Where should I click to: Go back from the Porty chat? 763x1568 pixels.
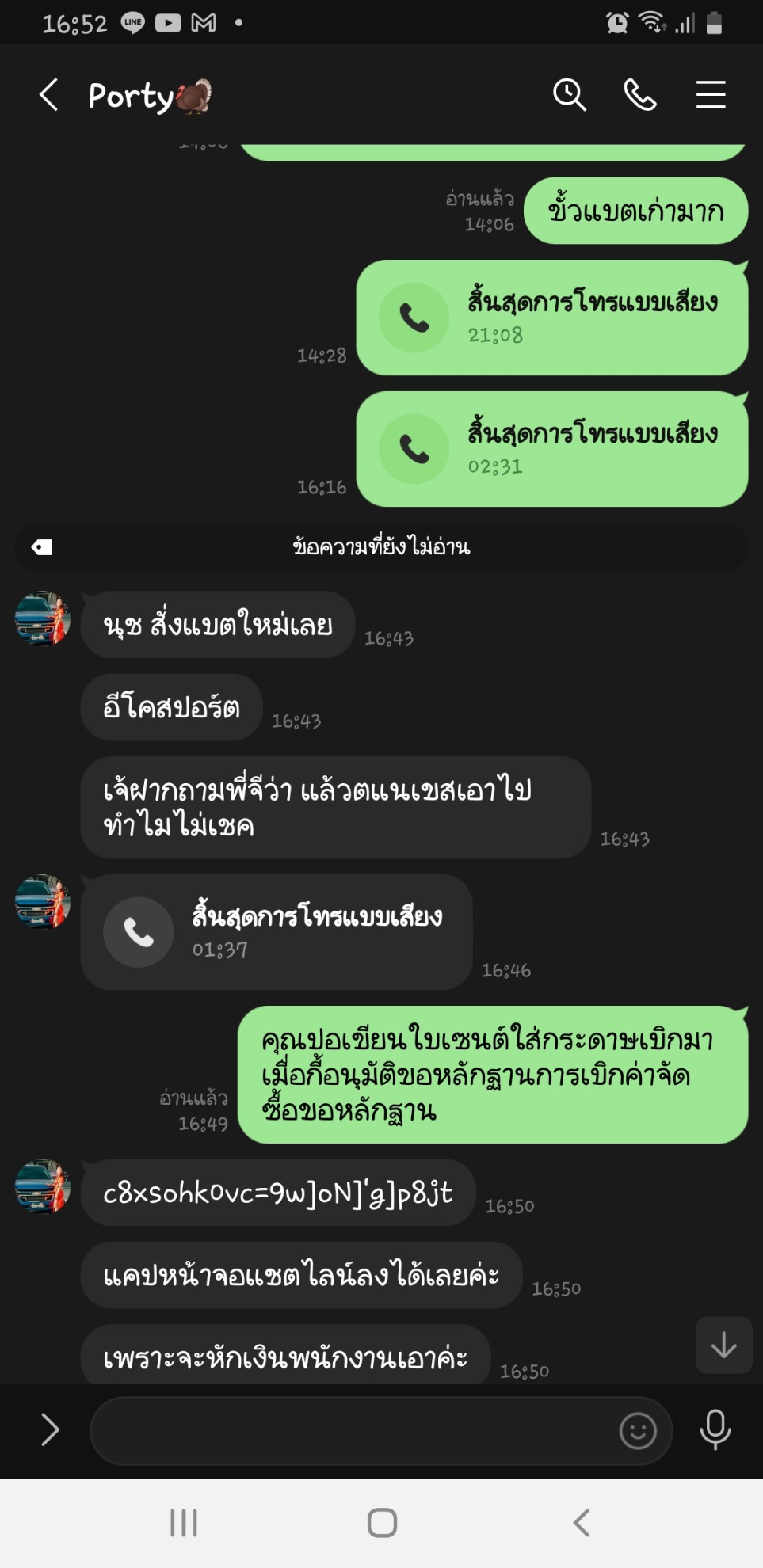49,95
